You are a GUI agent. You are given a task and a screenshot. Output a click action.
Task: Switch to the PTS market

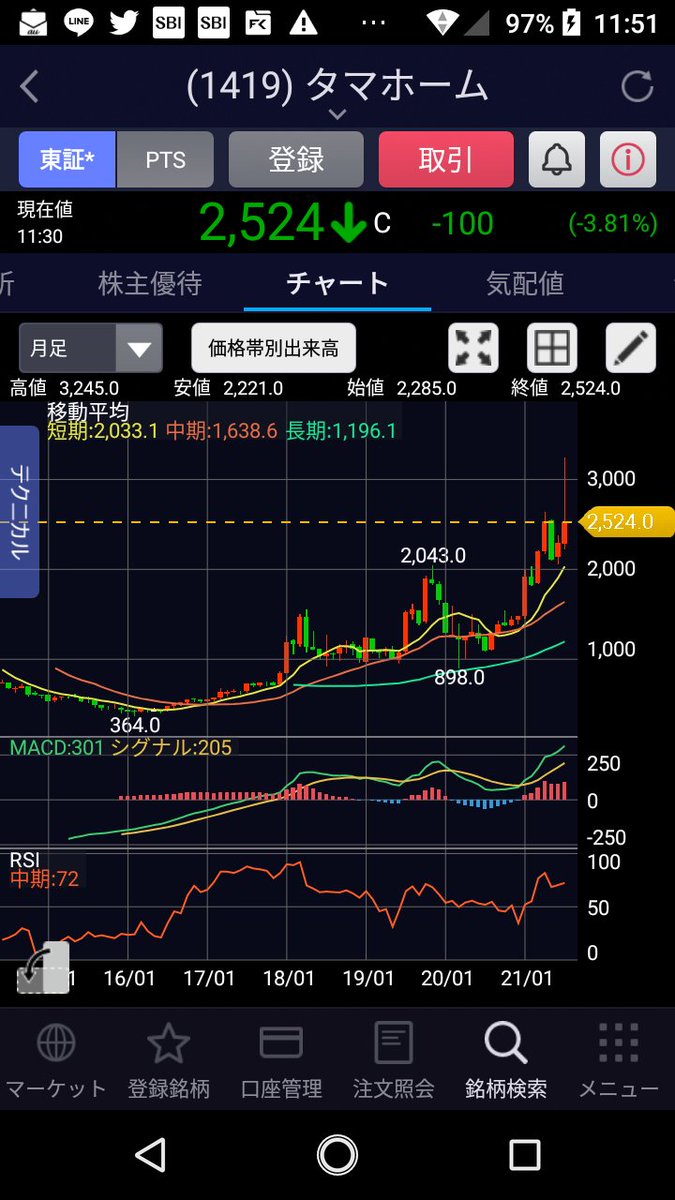click(x=165, y=159)
